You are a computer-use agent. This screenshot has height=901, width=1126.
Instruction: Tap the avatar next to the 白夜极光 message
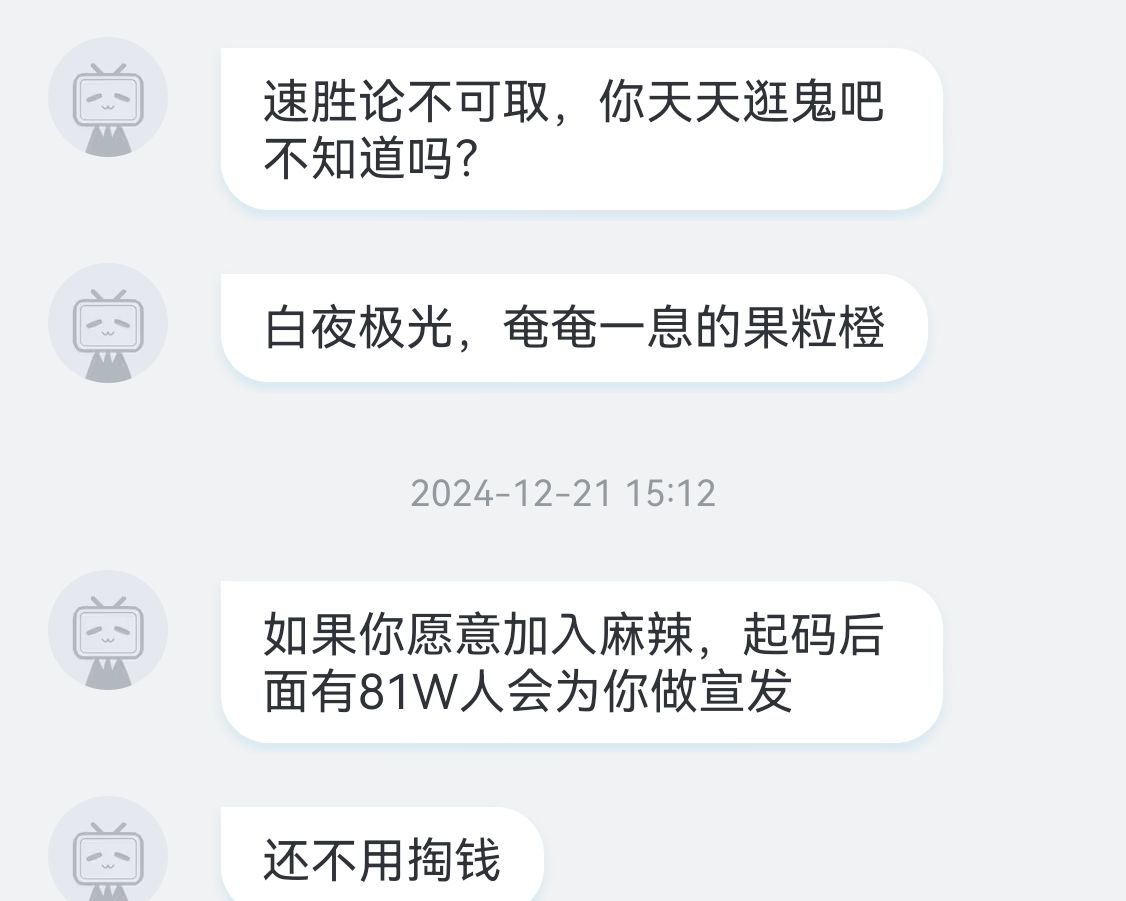pos(108,322)
